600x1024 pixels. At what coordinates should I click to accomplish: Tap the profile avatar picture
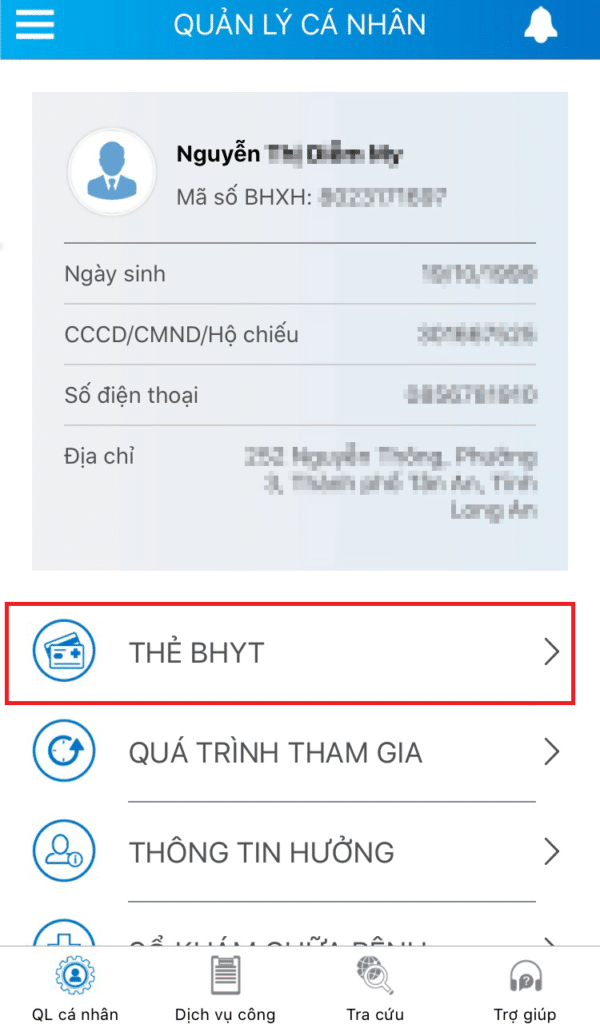click(x=111, y=172)
